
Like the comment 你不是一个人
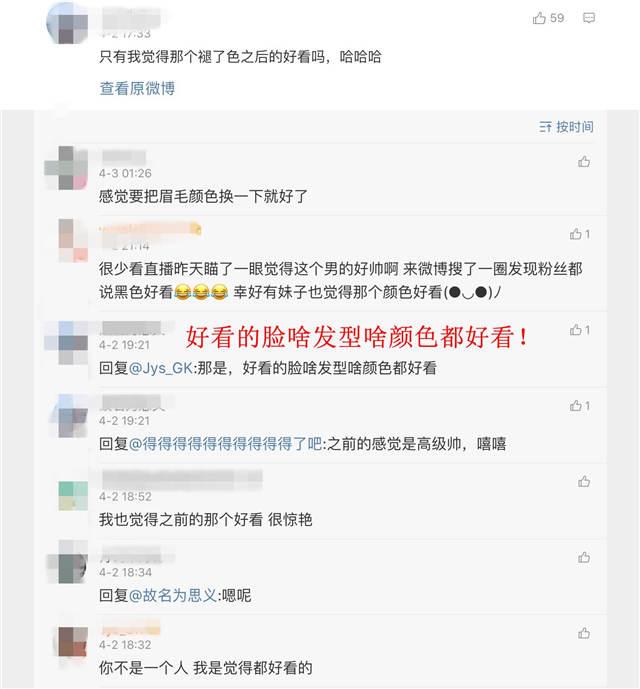(x=584, y=633)
